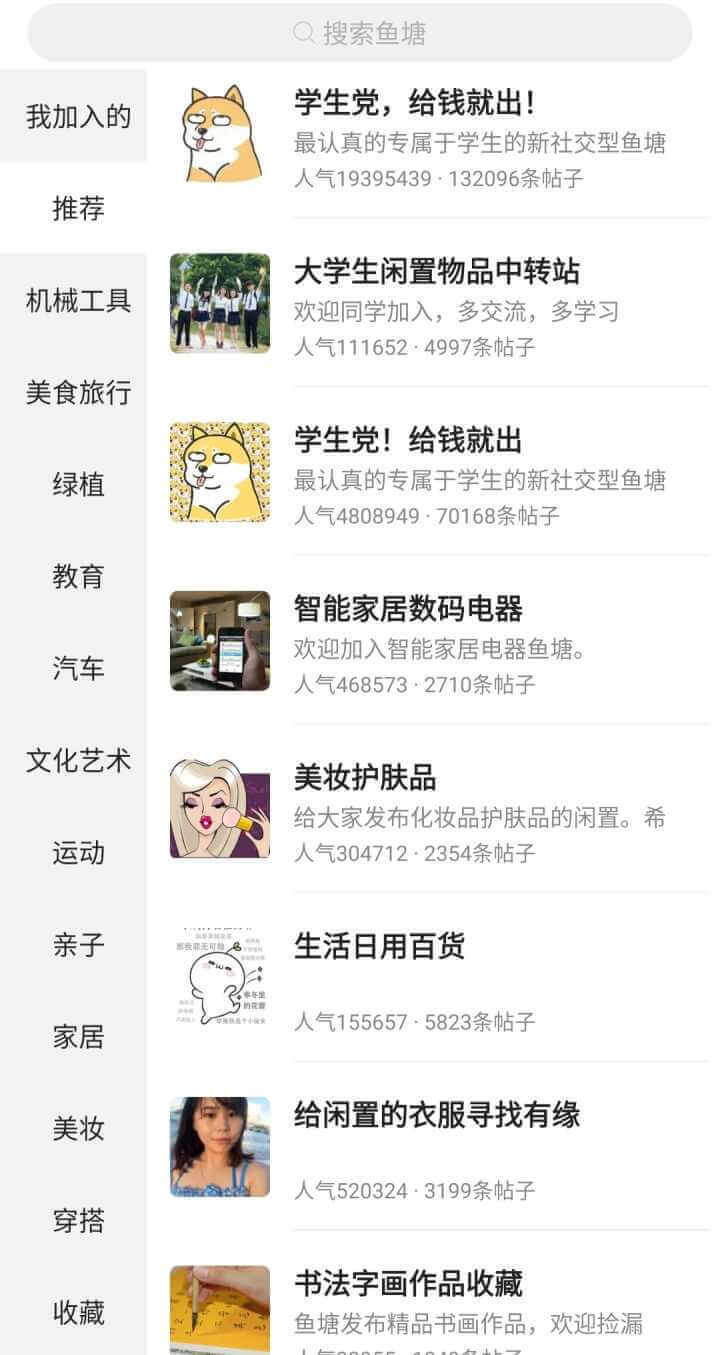Switch to the 汽车 category
This screenshot has height=1355, width=720.
pyautogui.click(x=78, y=669)
